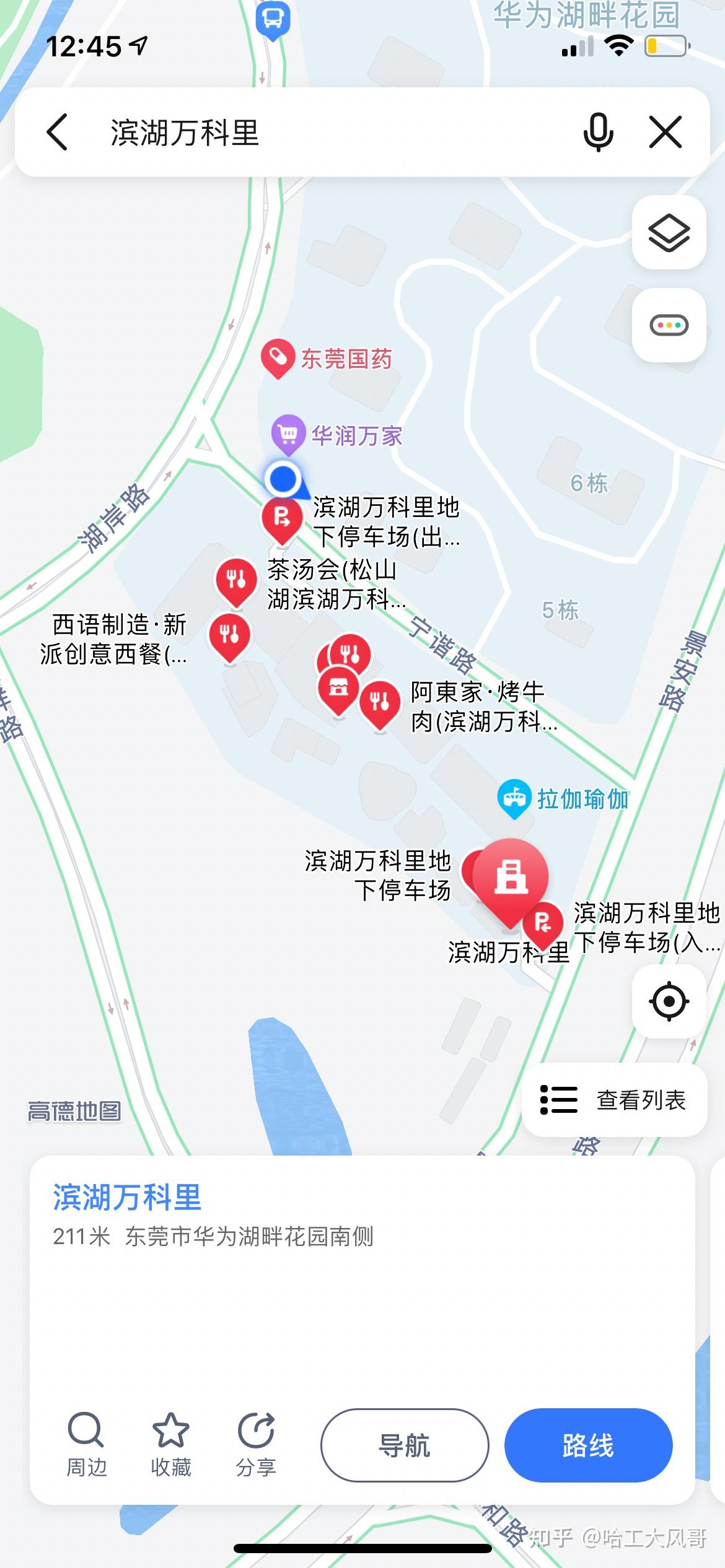
Task: Tap the 导航 navigation button
Action: [405, 1446]
